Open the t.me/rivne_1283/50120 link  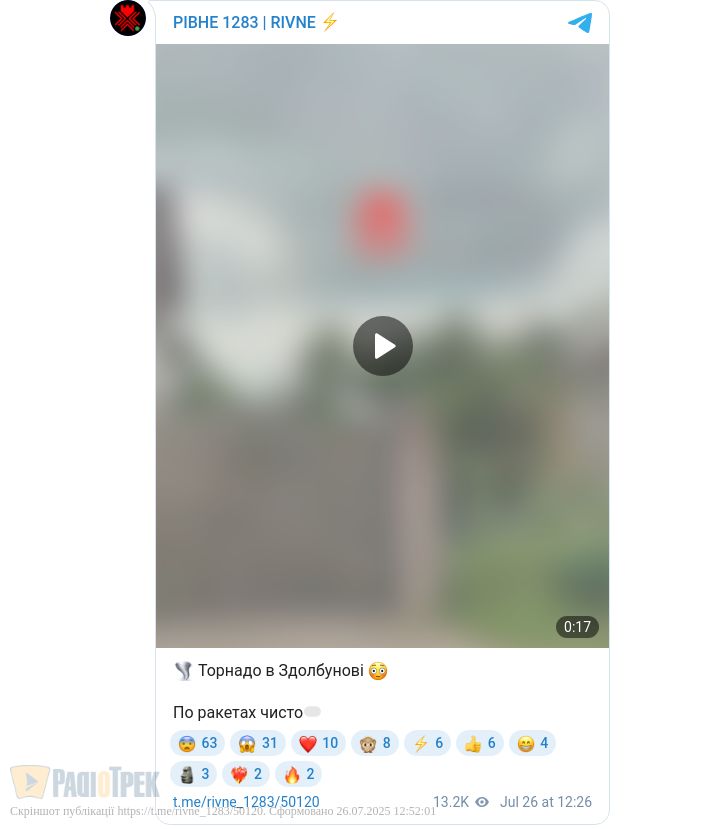(246, 802)
